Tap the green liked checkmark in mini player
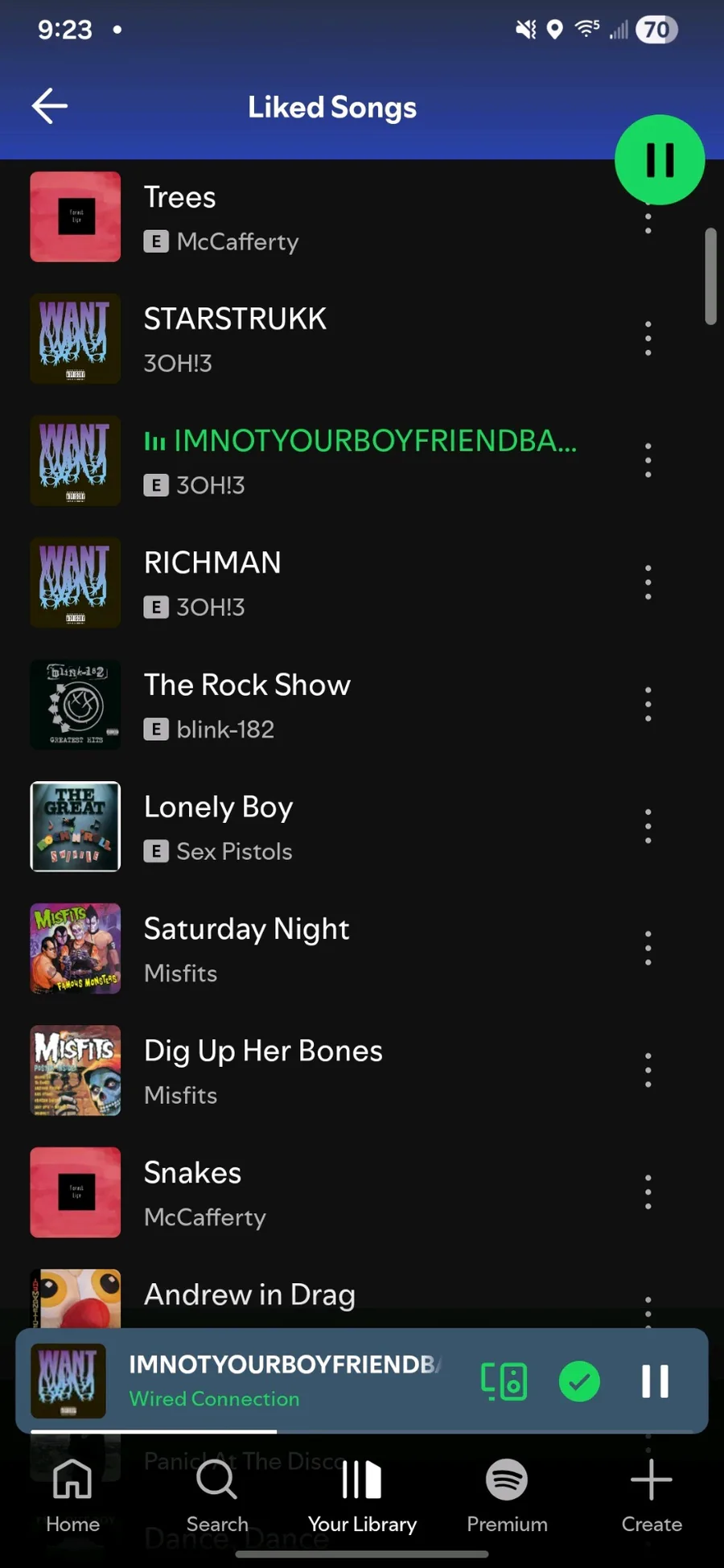This screenshot has width=724, height=1568. [x=579, y=1381]
